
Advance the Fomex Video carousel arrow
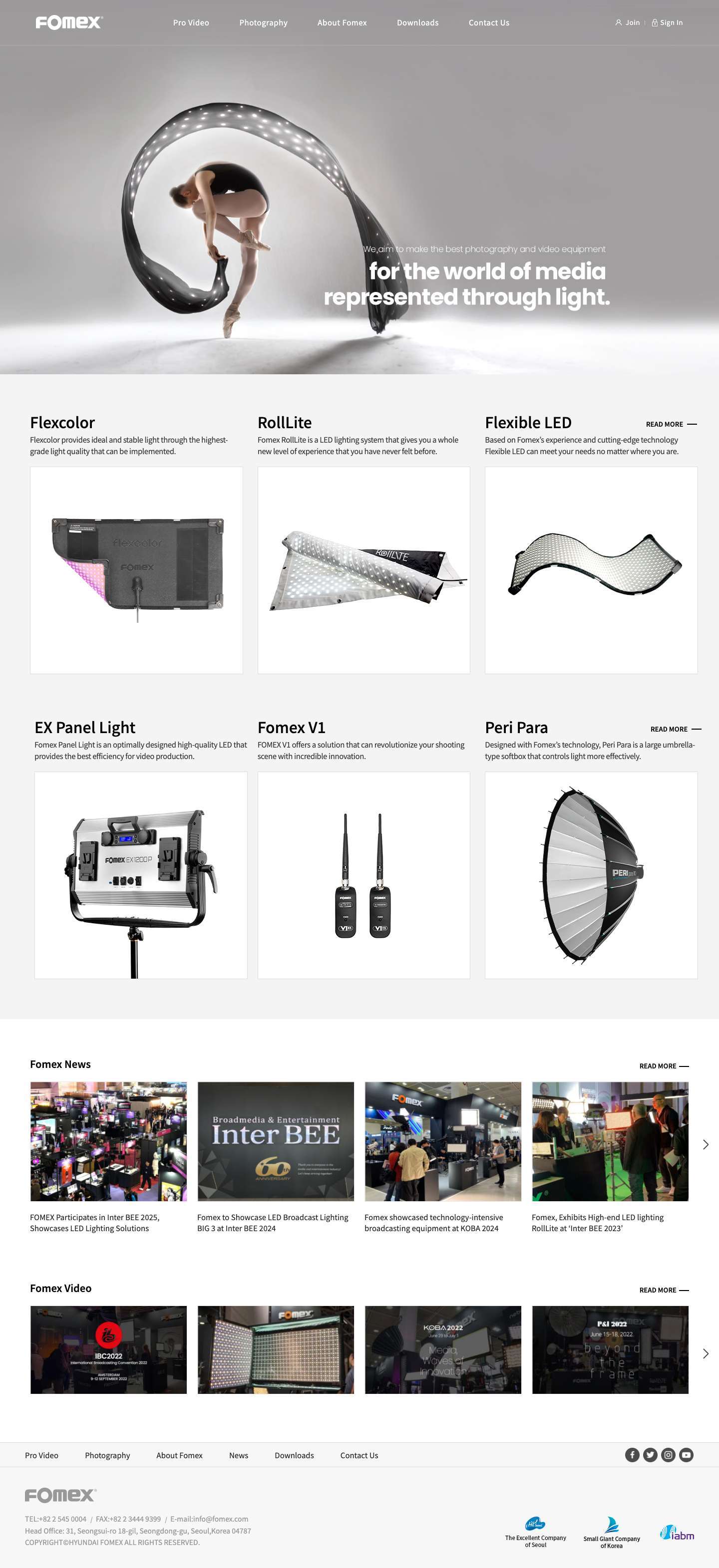click(705, 1353)
